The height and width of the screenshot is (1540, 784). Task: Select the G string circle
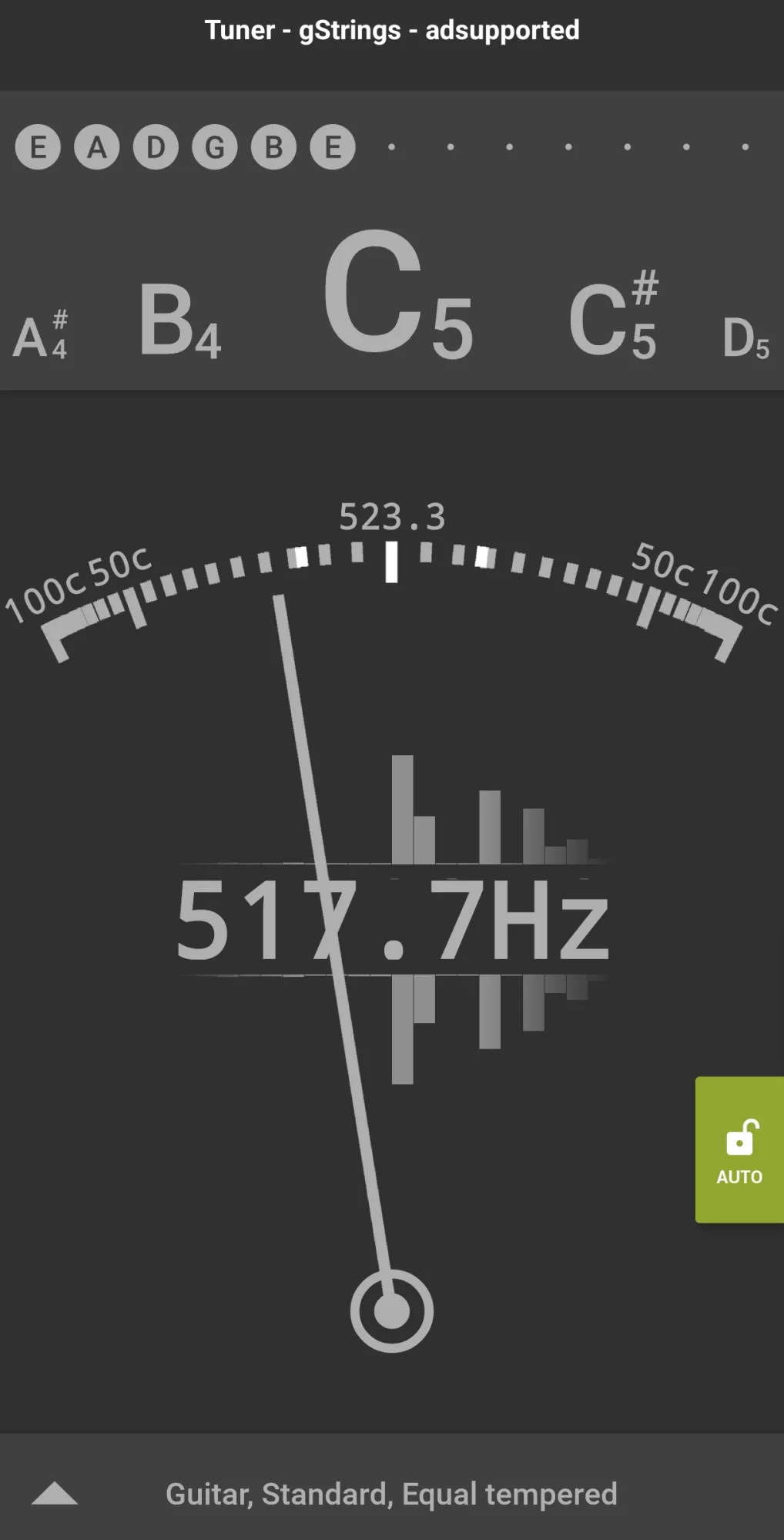[215, 146]
